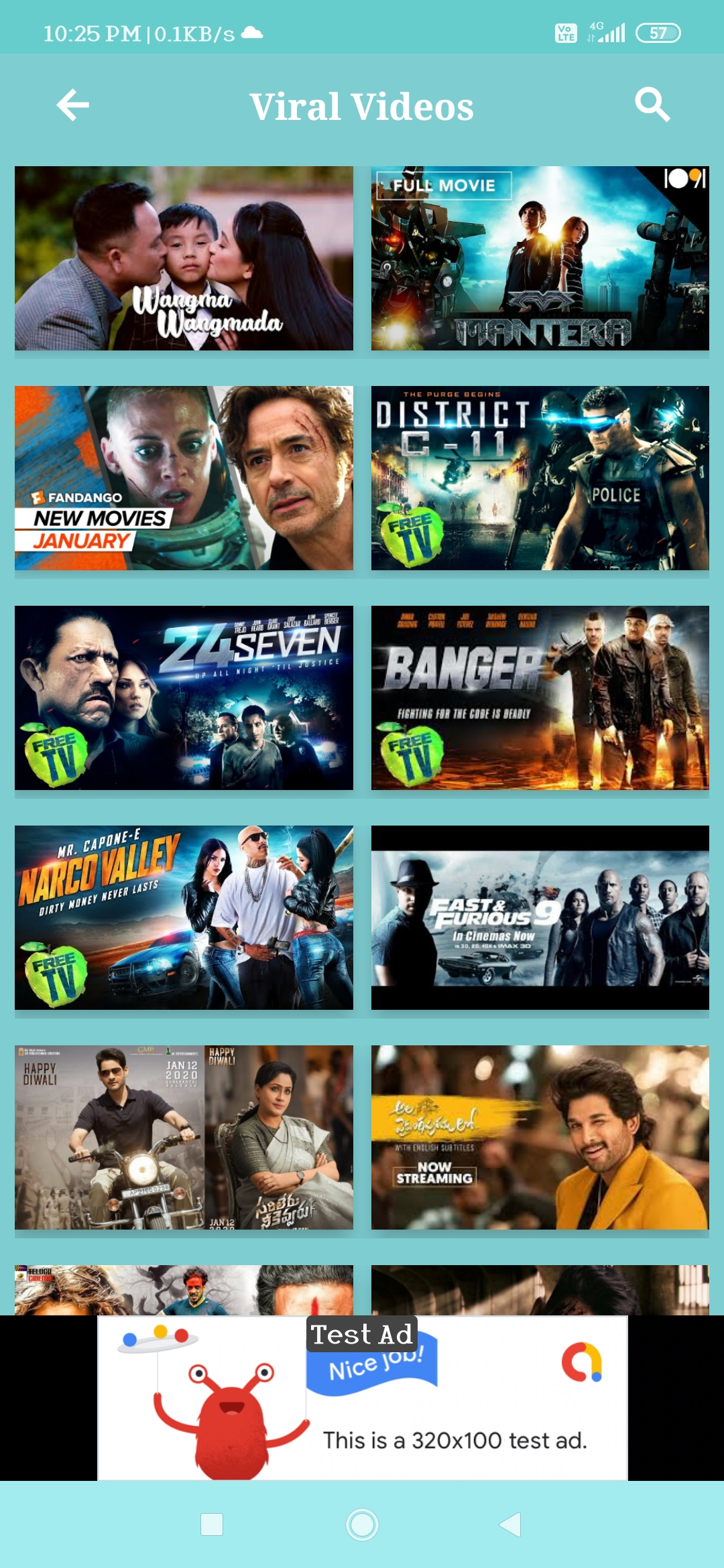
Task: Open search in Viral Videos
Action: 652,105
